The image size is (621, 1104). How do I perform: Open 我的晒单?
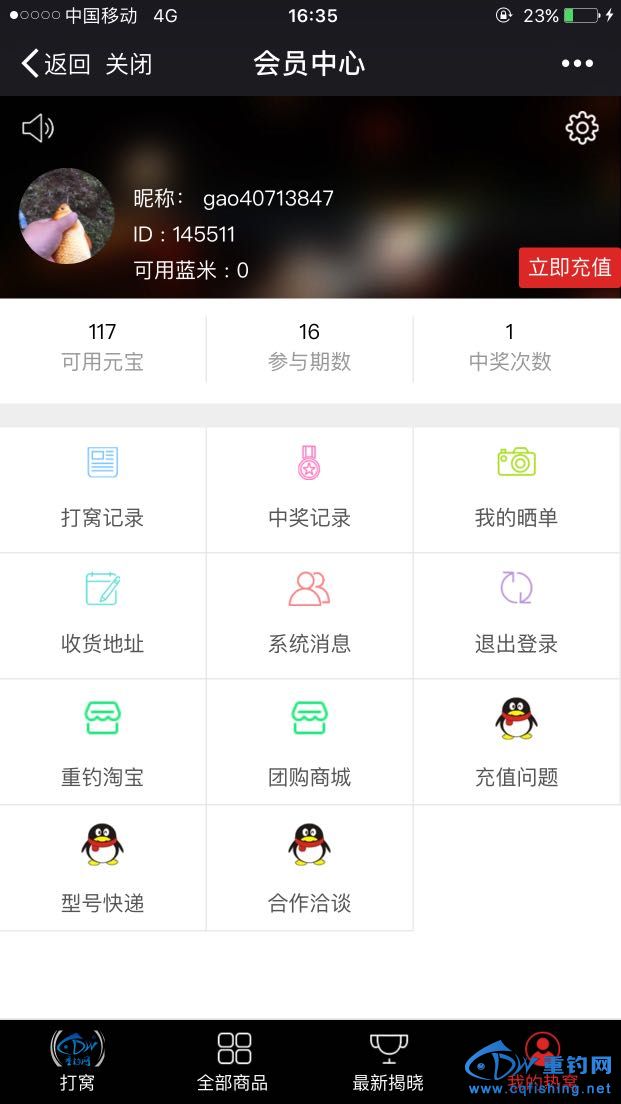point(516,489)
